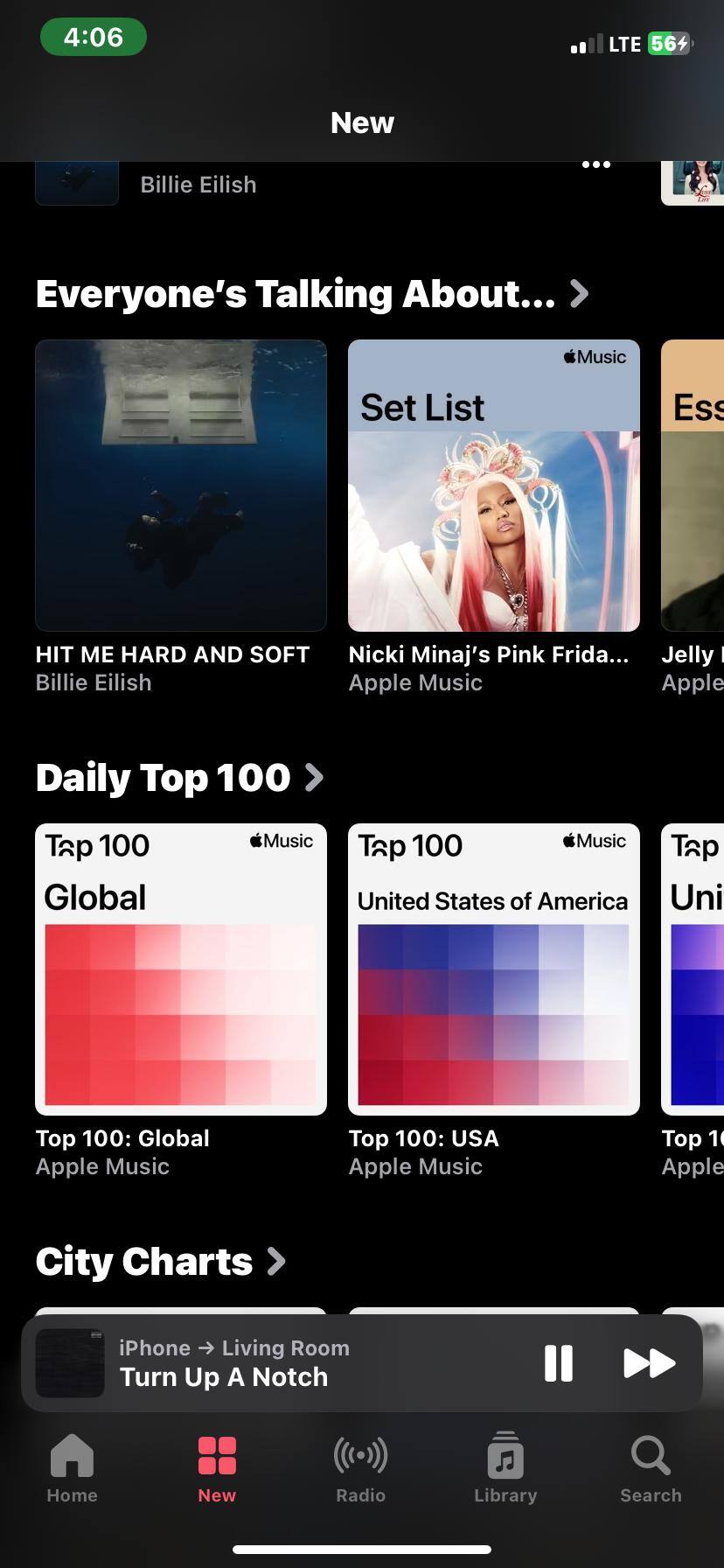Pause the current song
This screenshot has height=1568, width=724.
pos(558,1362)
